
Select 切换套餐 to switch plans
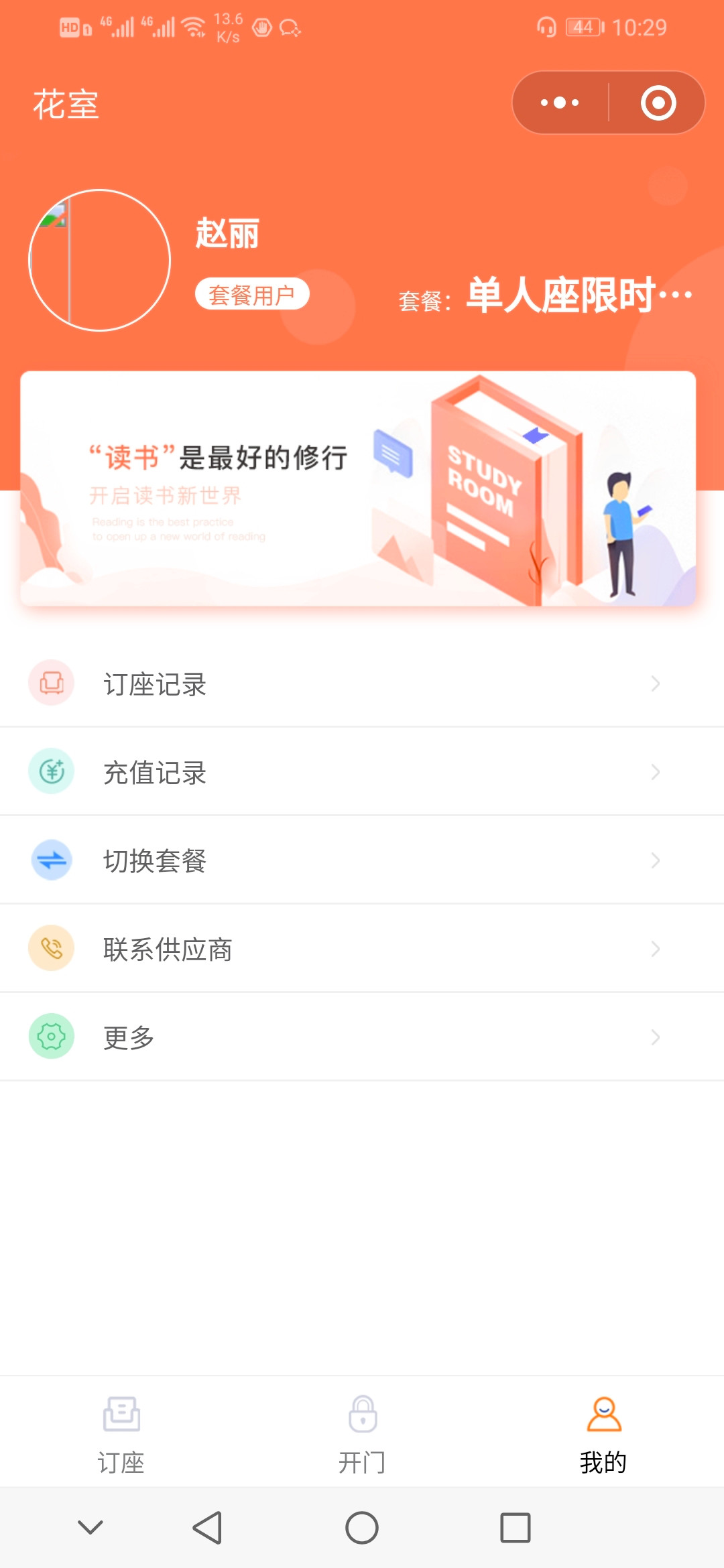click(x=362, y=860)
